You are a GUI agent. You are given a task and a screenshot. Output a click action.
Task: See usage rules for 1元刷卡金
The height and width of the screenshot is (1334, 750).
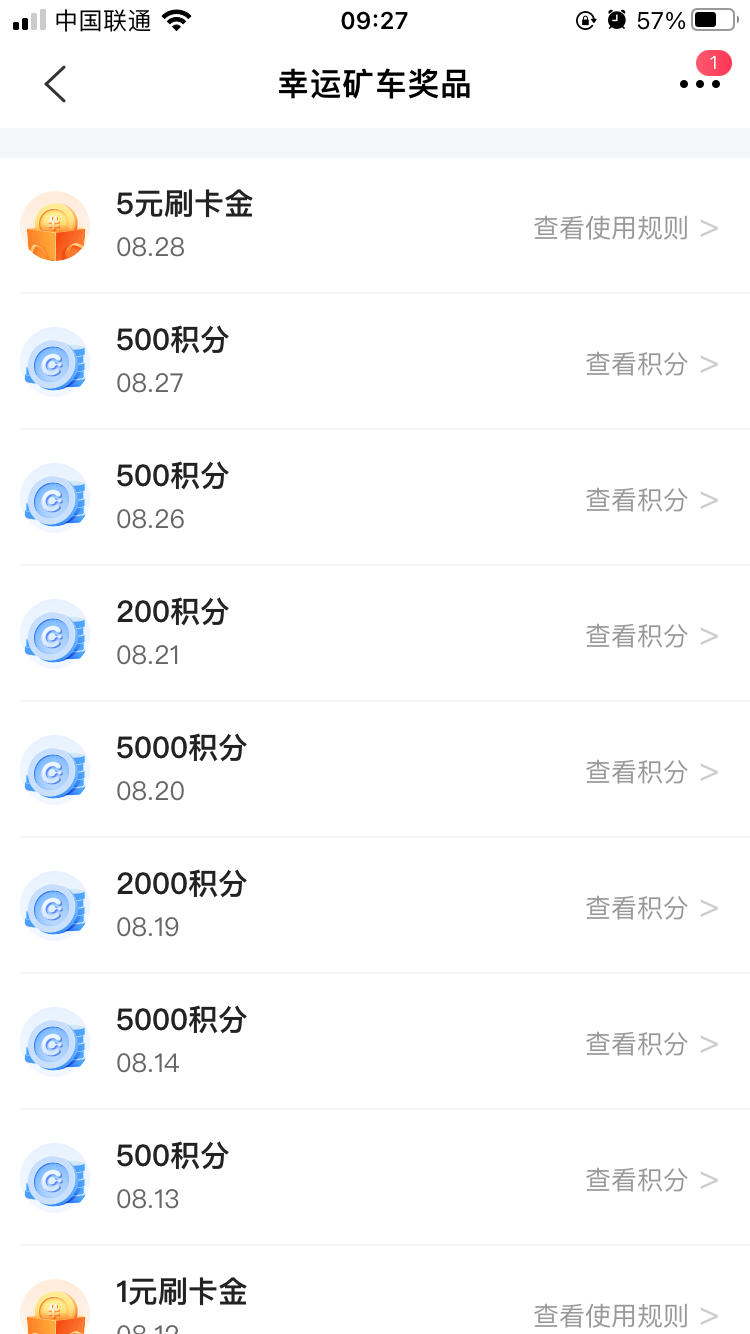[626, 1316]
